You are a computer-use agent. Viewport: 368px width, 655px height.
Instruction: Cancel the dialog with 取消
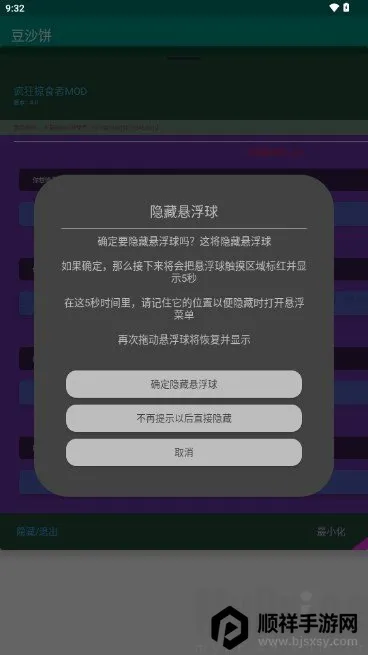pos(184,452)
